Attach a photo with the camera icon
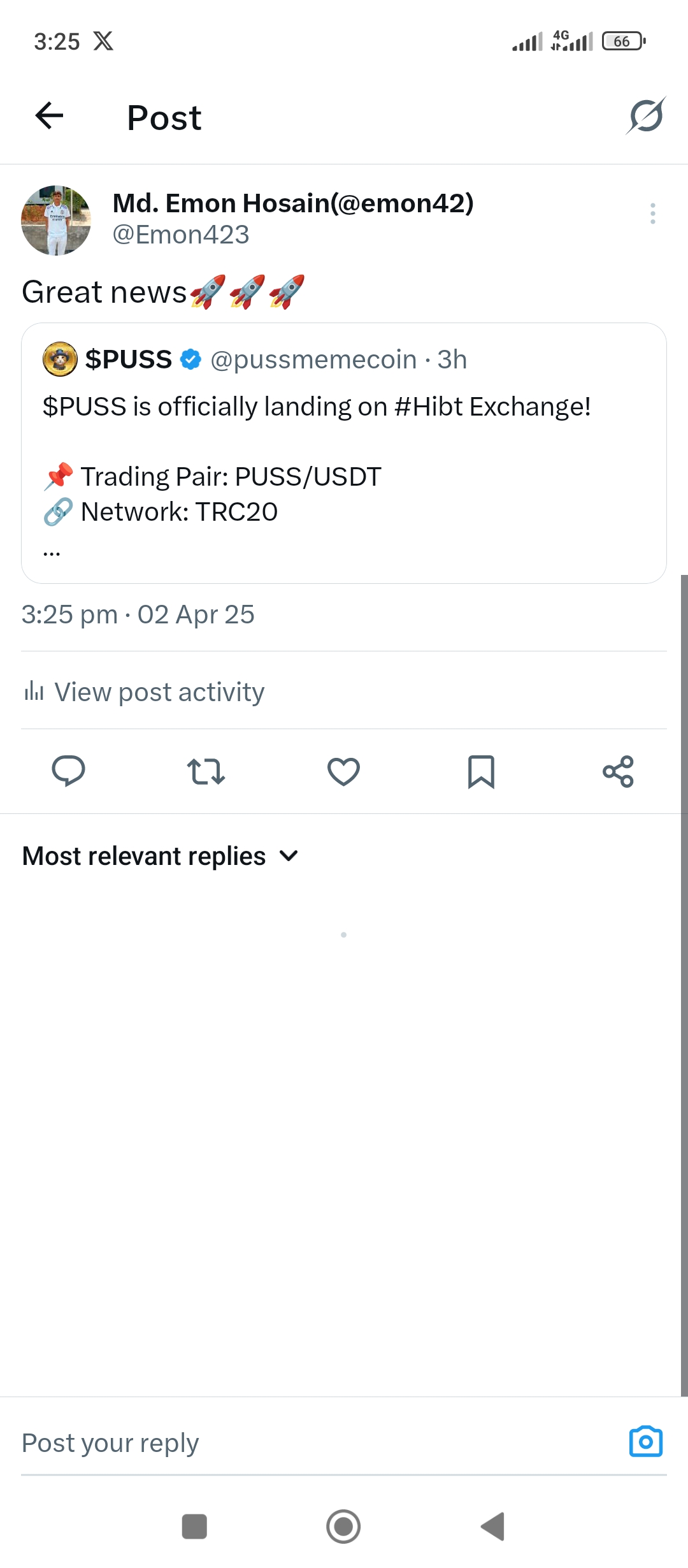Screen dimensions: 688x1568 point(646,1442)
